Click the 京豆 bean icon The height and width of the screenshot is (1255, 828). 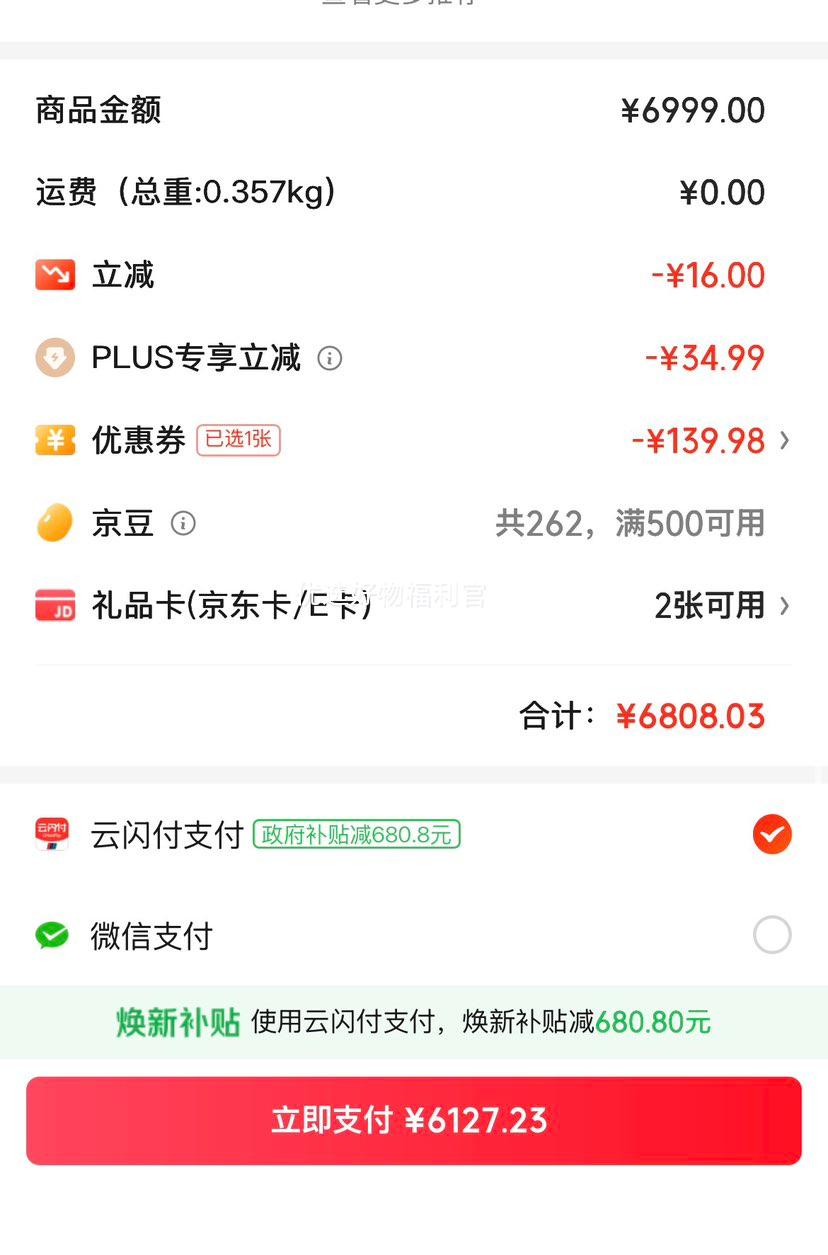coord(55,523)
